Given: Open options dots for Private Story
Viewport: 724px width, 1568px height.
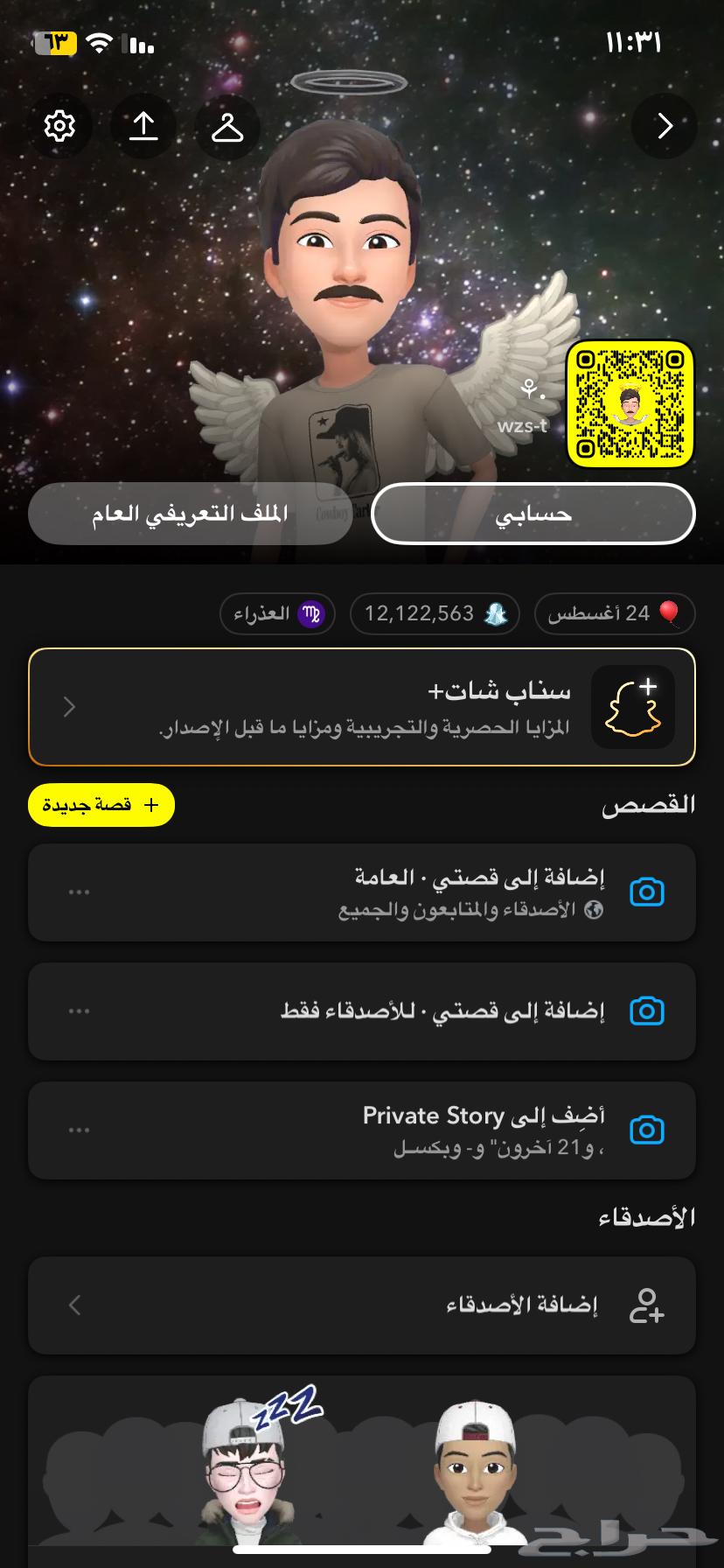Looking at the screenshot, I should pos(79,1130).
